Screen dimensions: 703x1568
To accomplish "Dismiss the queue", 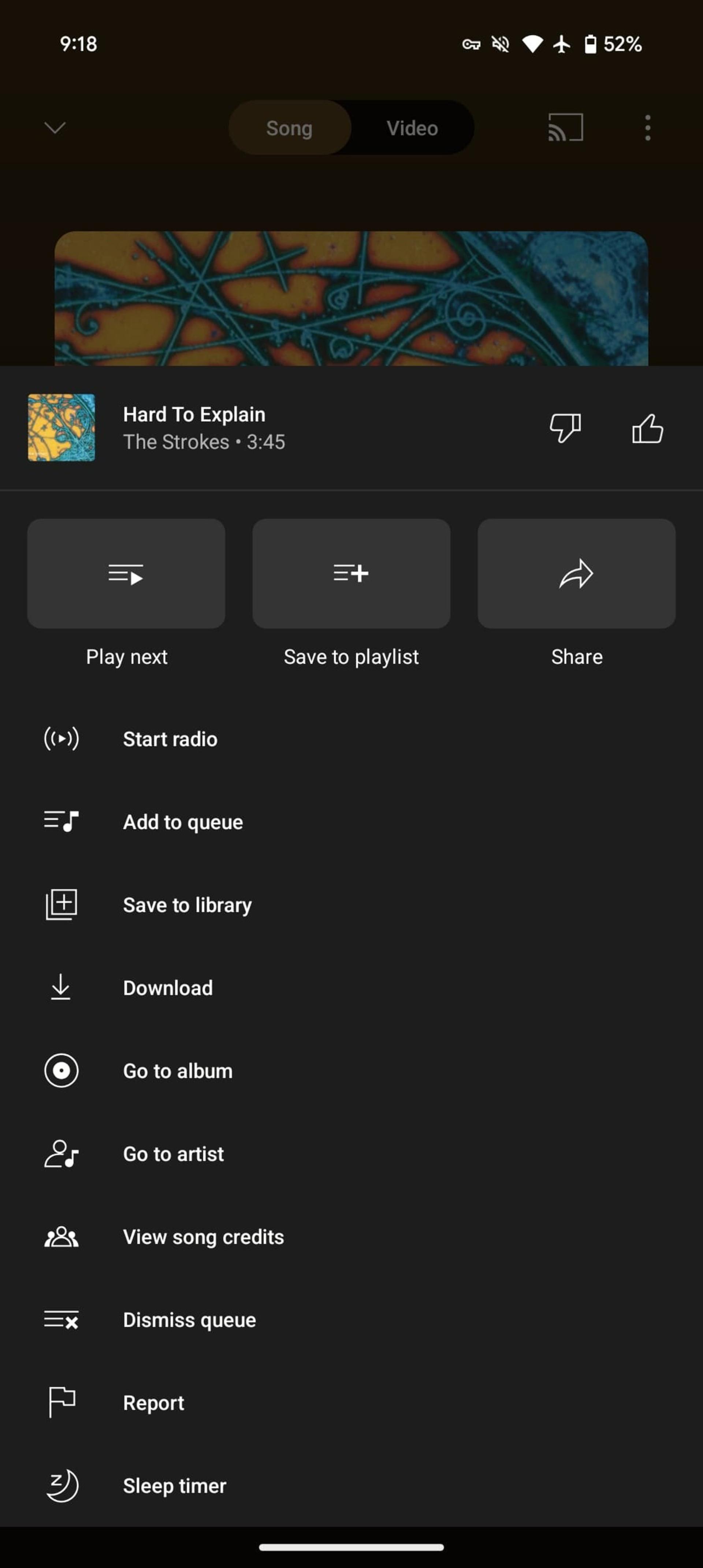I will pyautogui.click(x=351, y=1319).
